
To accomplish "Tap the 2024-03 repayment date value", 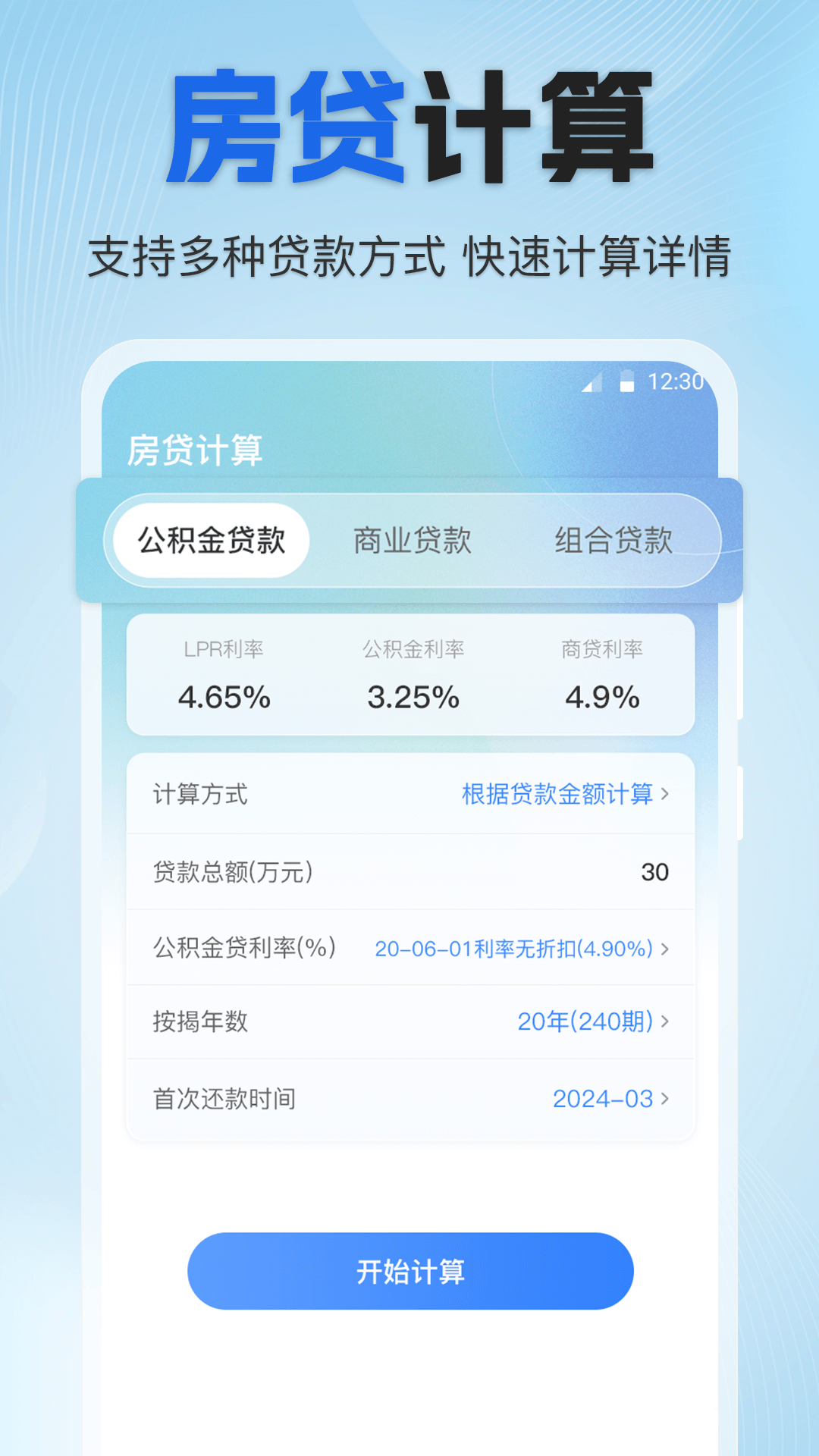I will (605, 1100).
